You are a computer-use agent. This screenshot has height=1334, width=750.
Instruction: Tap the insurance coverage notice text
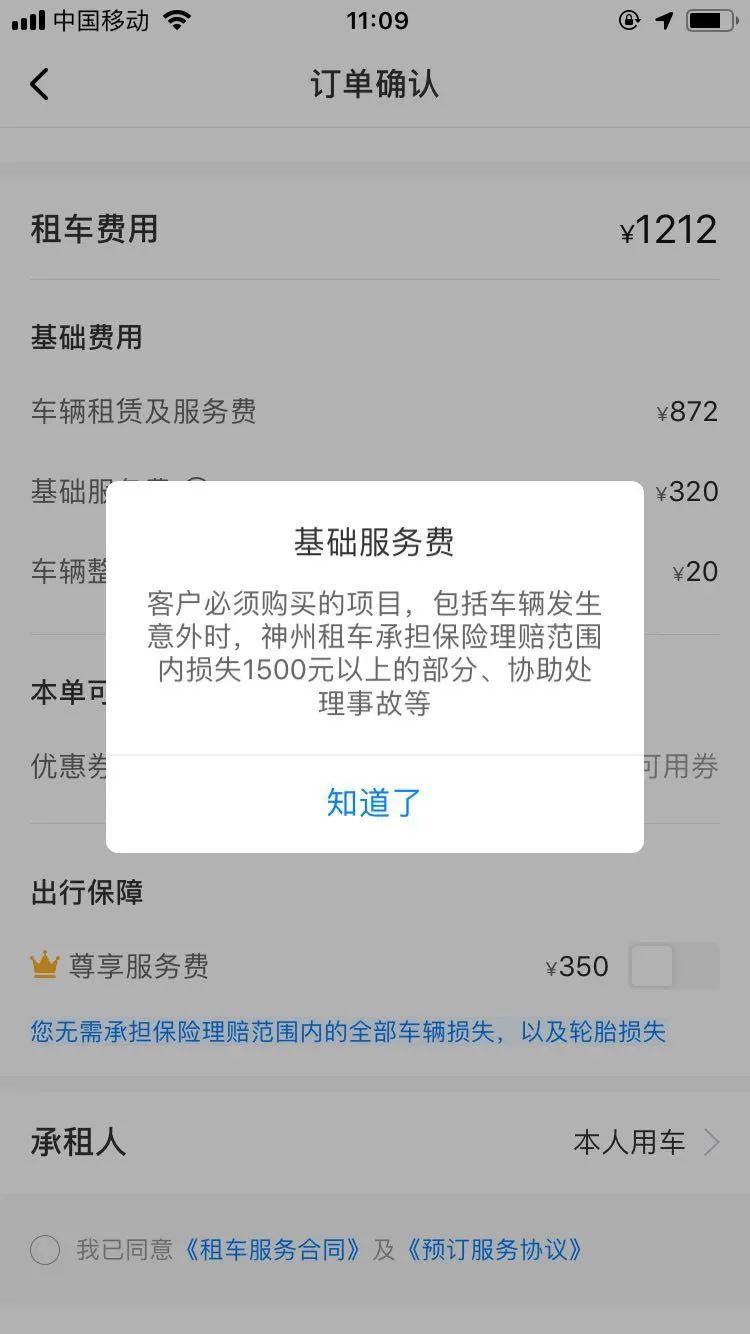[x=348, y=1031]
